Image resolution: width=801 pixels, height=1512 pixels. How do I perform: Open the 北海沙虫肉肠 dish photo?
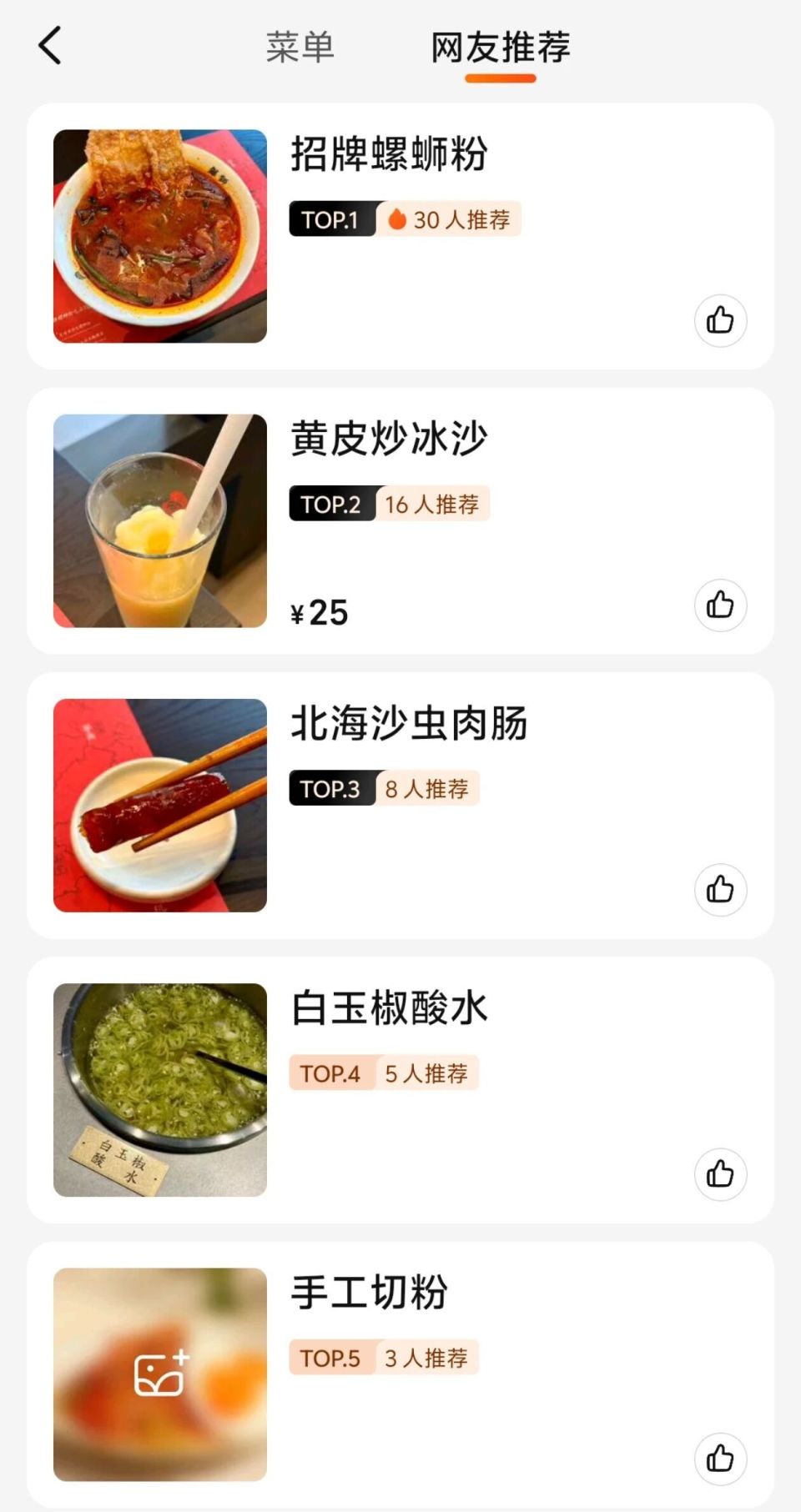pyautogui.click(x=160, y=804)
